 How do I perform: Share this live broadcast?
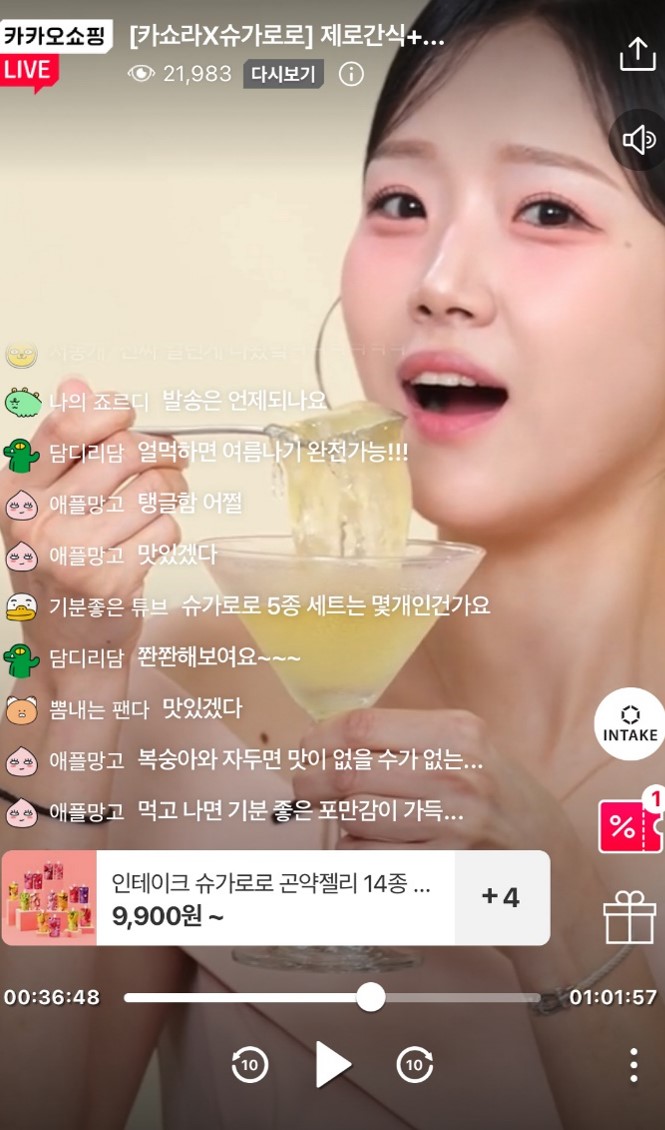coord(637,54)
